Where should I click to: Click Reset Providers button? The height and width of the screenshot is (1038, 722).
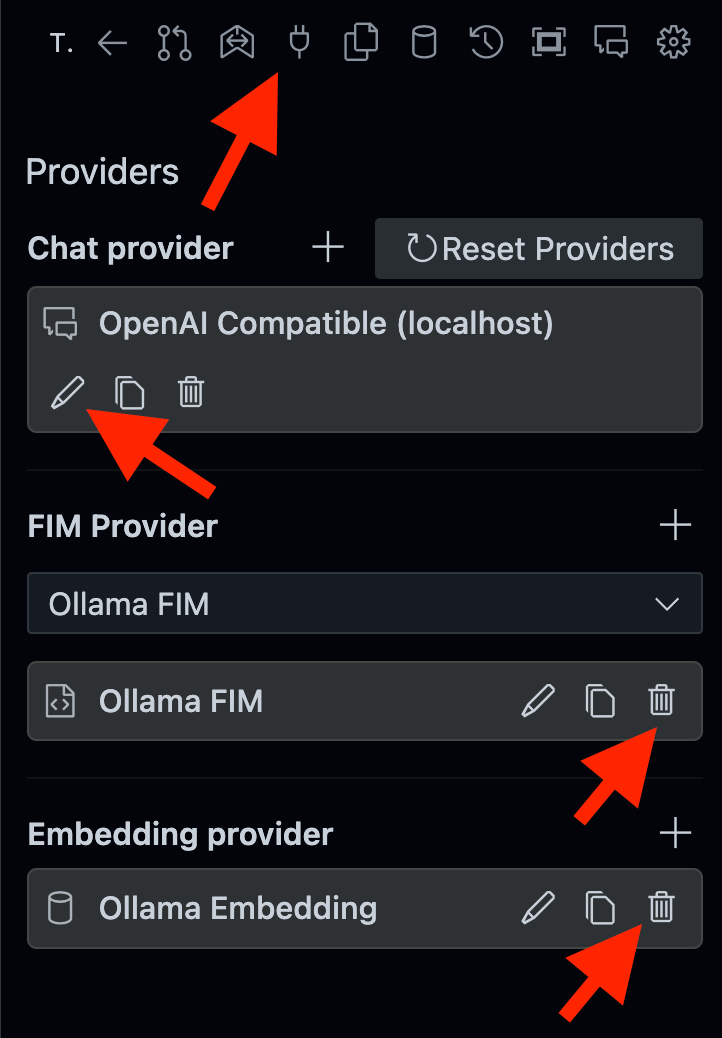pyautogui.click(x=539, y=248)
